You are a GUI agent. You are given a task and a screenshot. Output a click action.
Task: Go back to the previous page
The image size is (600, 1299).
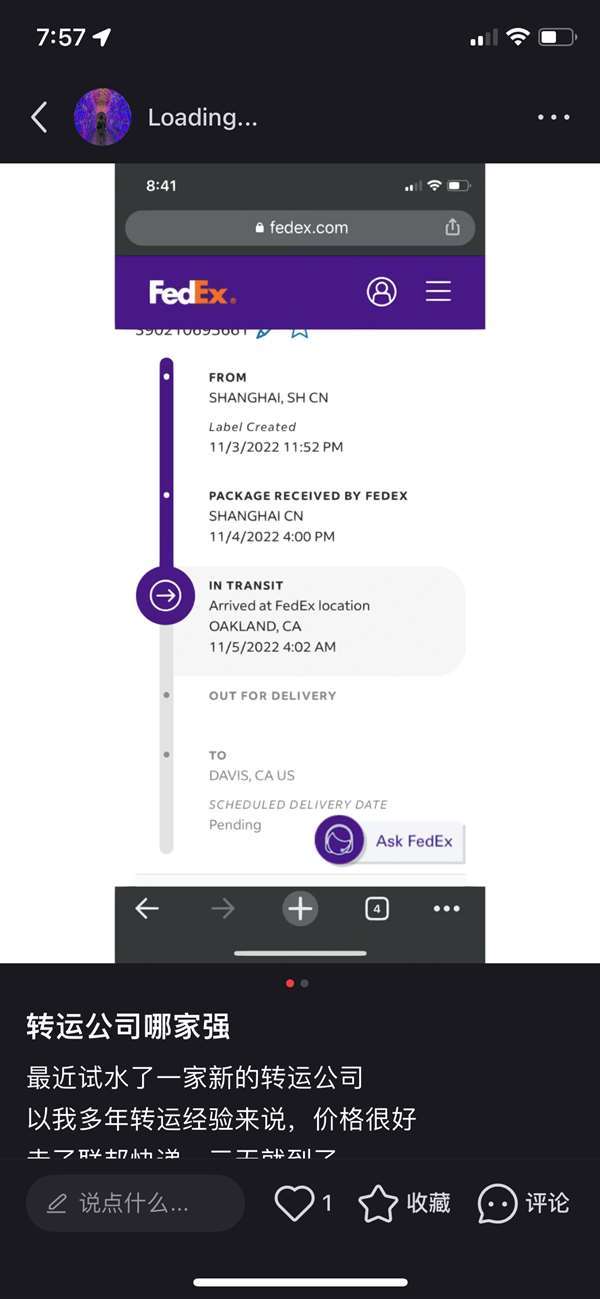tap(39, 117)
